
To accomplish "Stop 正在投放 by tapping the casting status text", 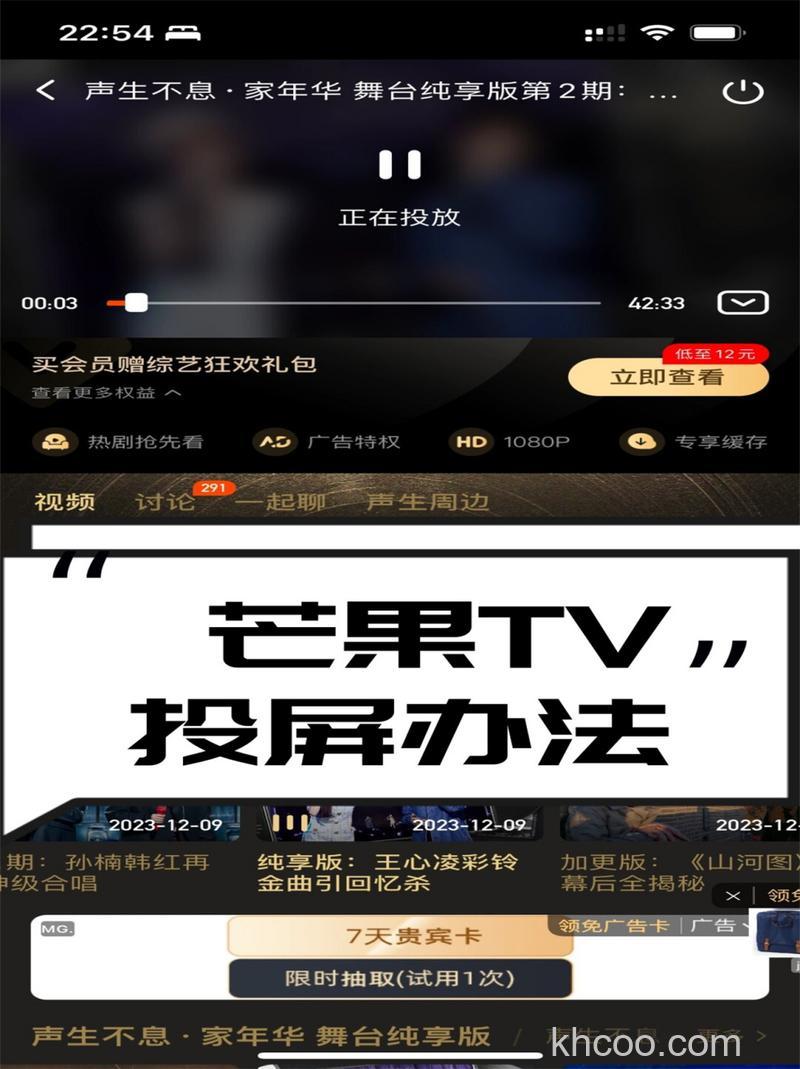I will [400, 217].
